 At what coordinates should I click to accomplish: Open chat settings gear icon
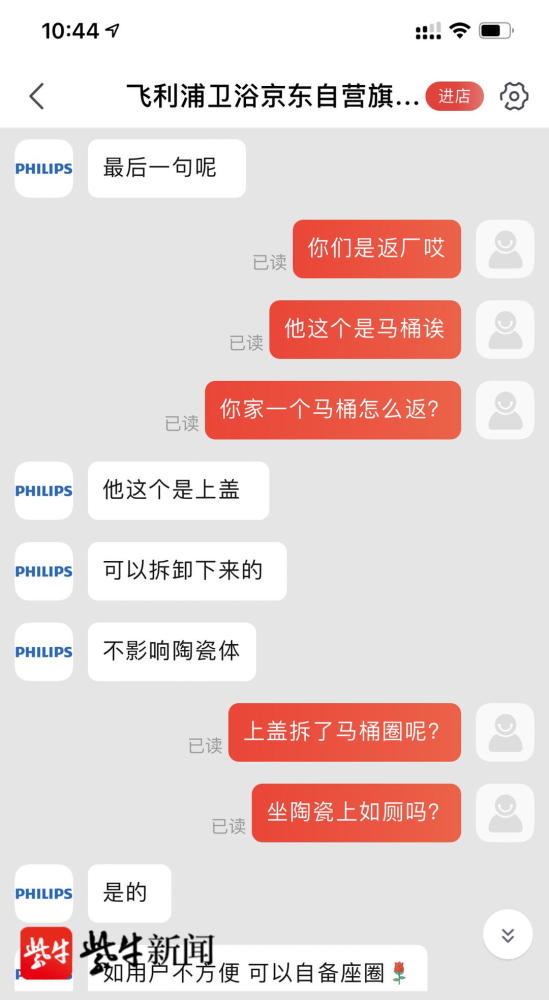pyautogui.click(x=514, y=96)
